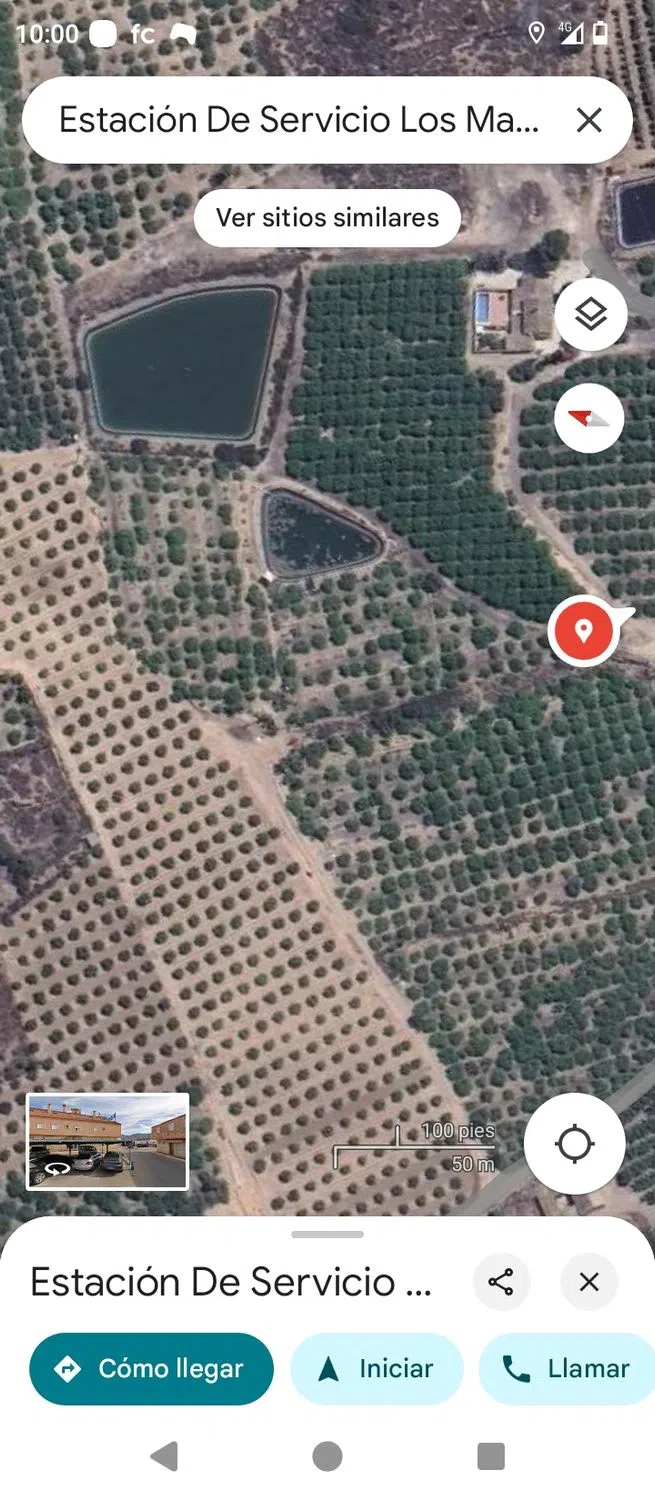
Task: Tap the search field showing Estación De Servicio
Action: point(298,120)
